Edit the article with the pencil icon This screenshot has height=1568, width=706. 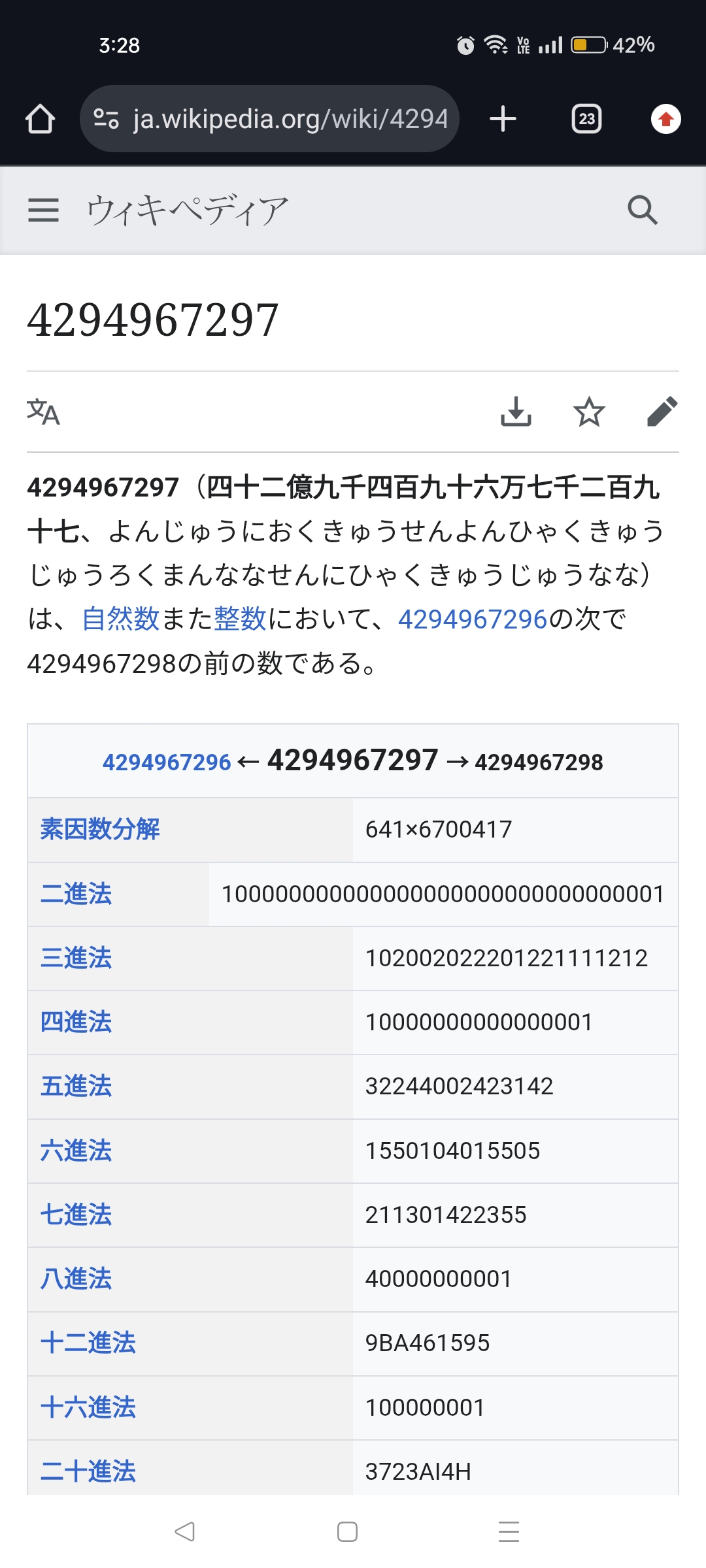(662, 412)
